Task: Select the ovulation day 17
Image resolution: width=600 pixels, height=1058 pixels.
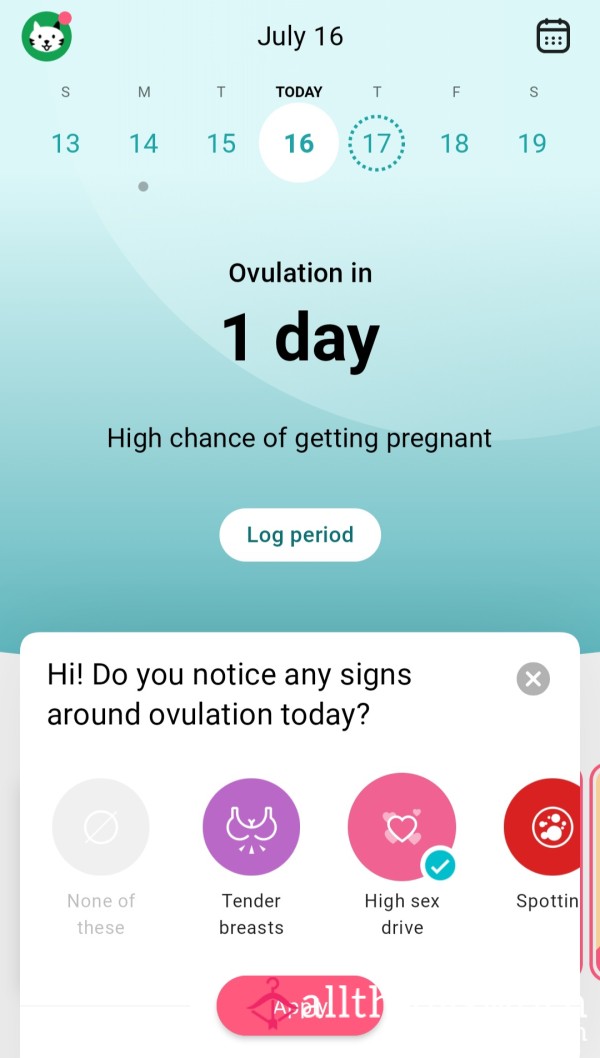Action: 377,143
